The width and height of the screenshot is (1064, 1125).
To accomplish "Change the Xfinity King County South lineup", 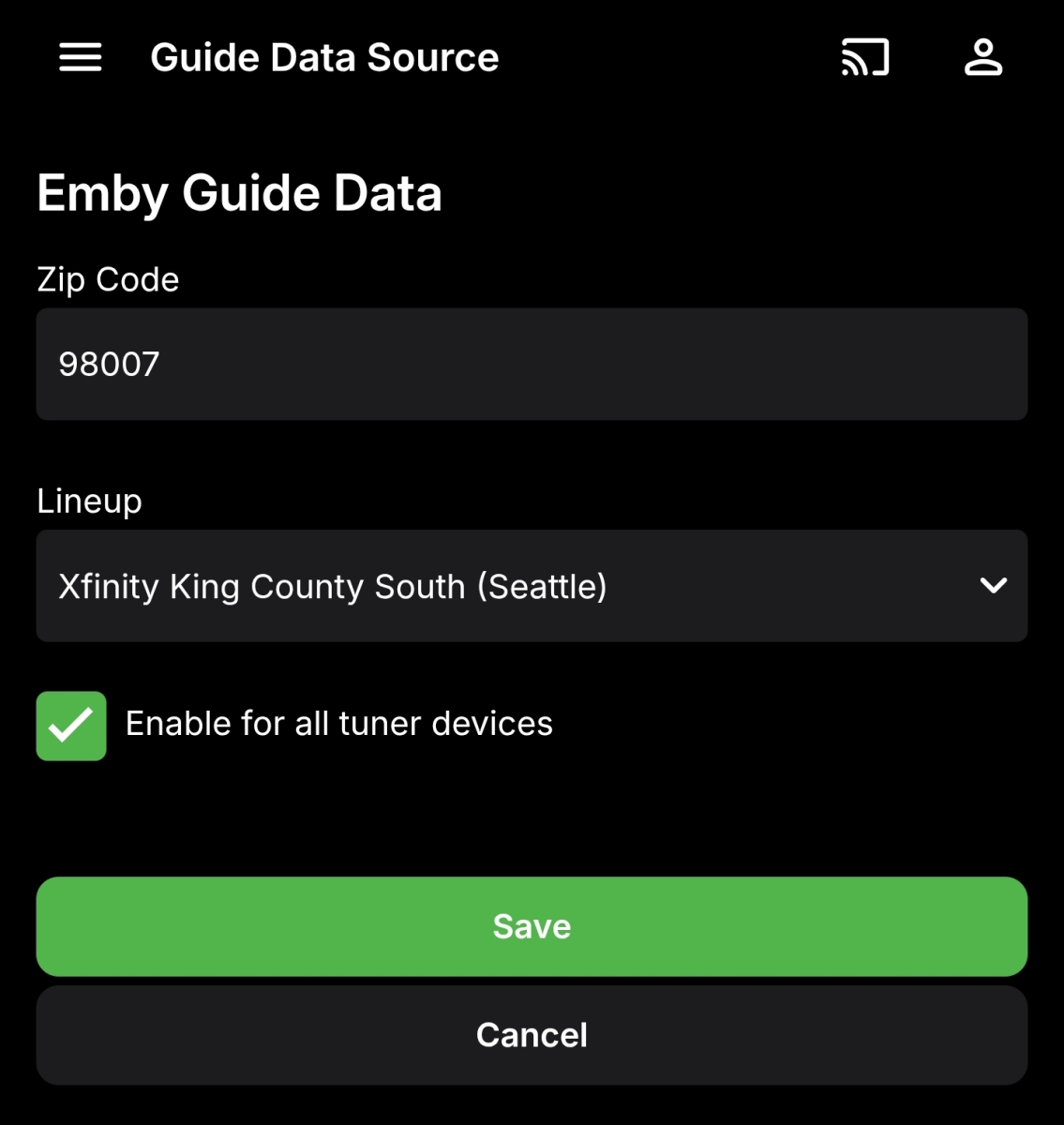I will [x=532, y=586].
